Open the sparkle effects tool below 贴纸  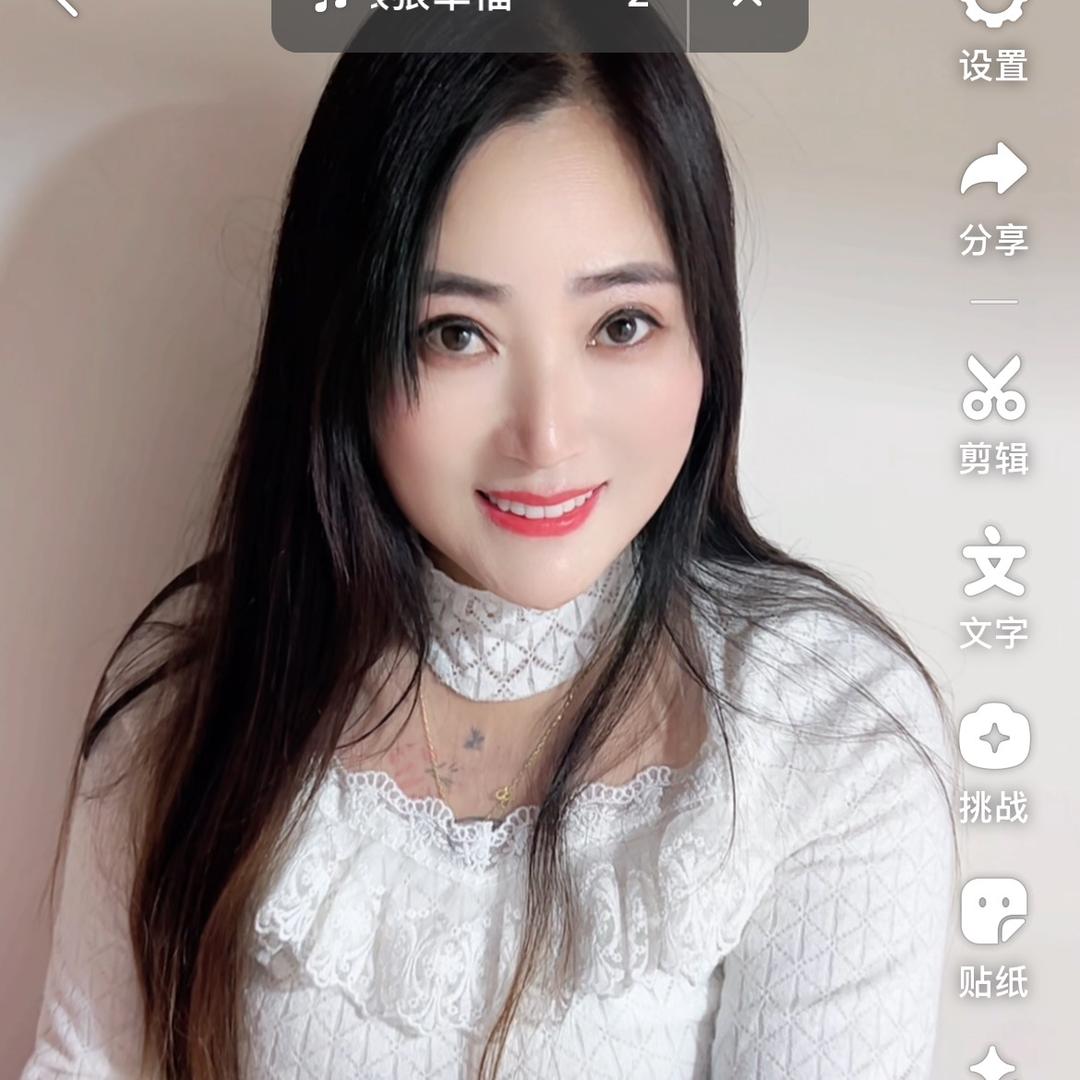tap(993, 1062)
